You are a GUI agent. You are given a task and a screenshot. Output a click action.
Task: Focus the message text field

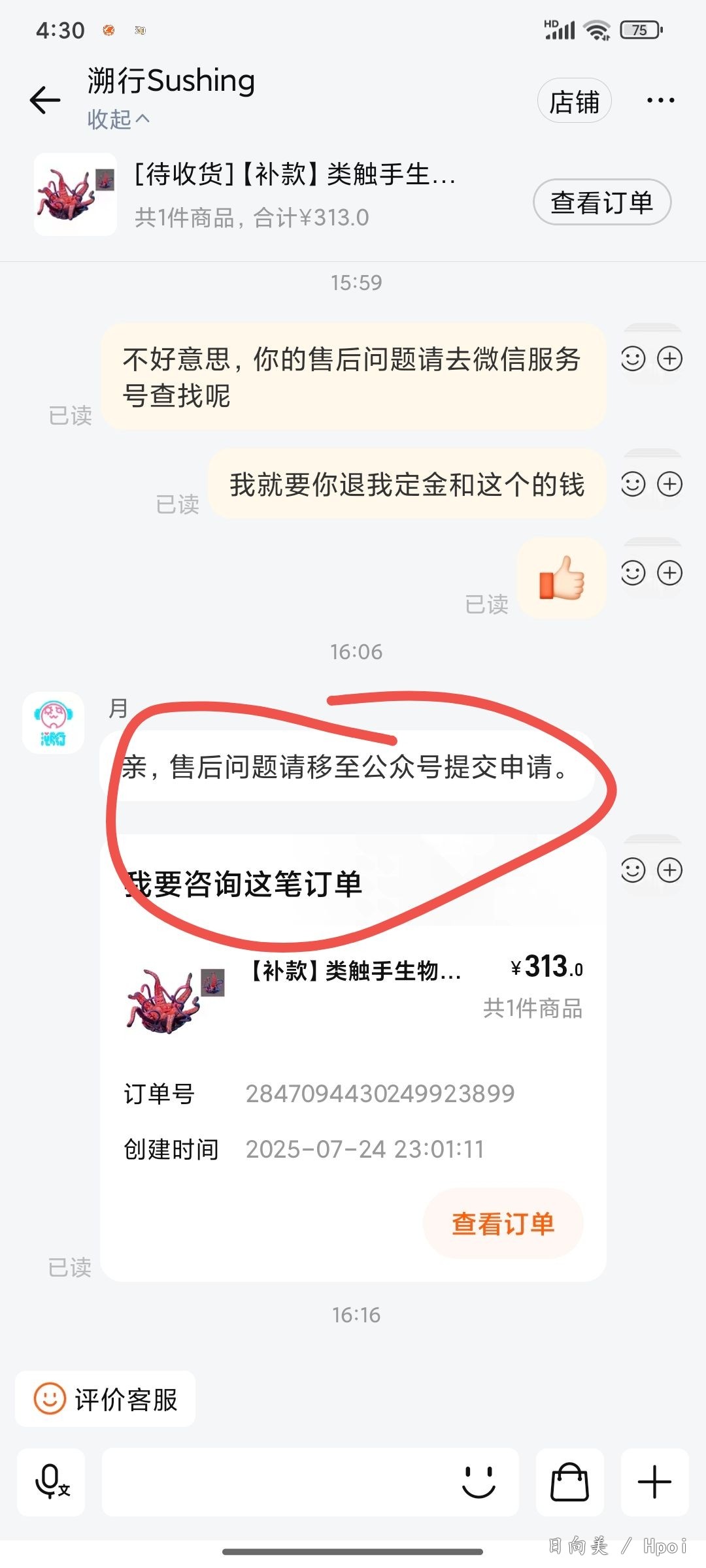tap(275, 1481)
